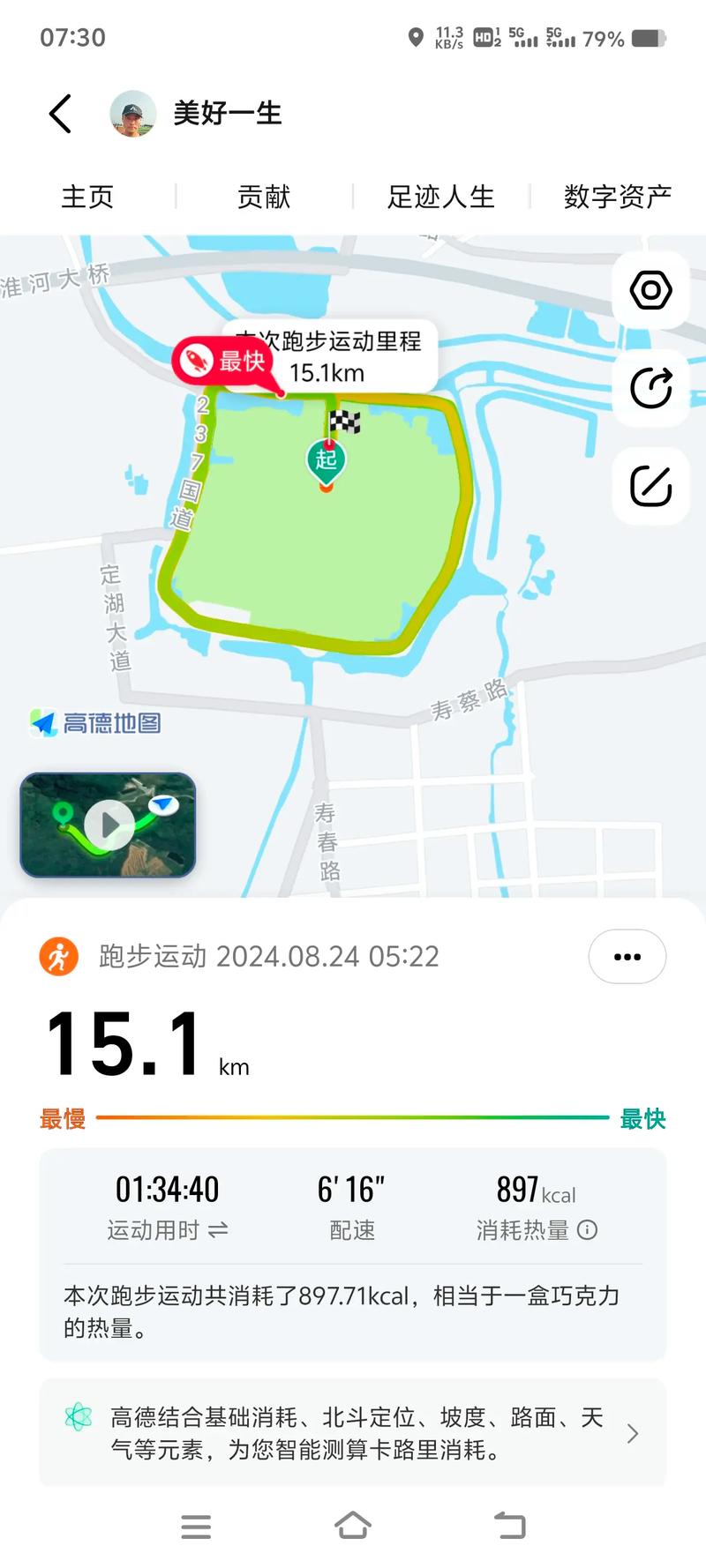Tap the orange running icon beside 跑步运动
Image resolution: width=706 pixels, height=1568 pixels.
tap(58, 956)
